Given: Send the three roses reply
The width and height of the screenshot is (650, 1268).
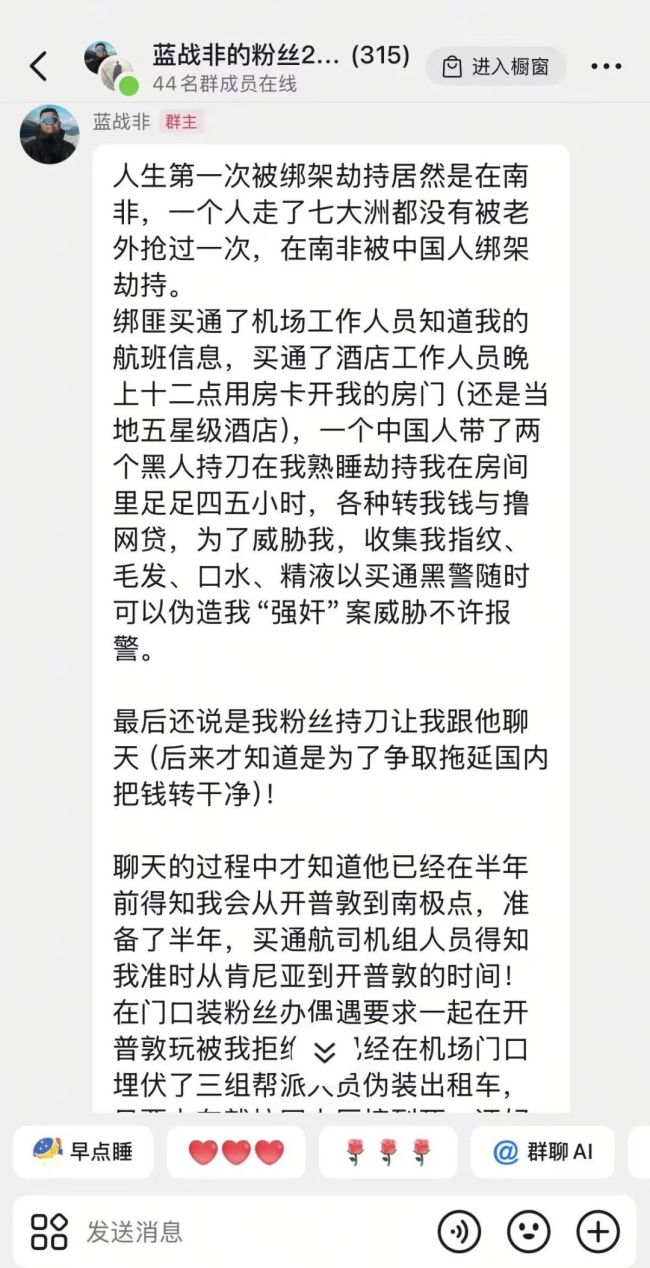Looking at the screenshot, I should click(x=388, y=1152).
